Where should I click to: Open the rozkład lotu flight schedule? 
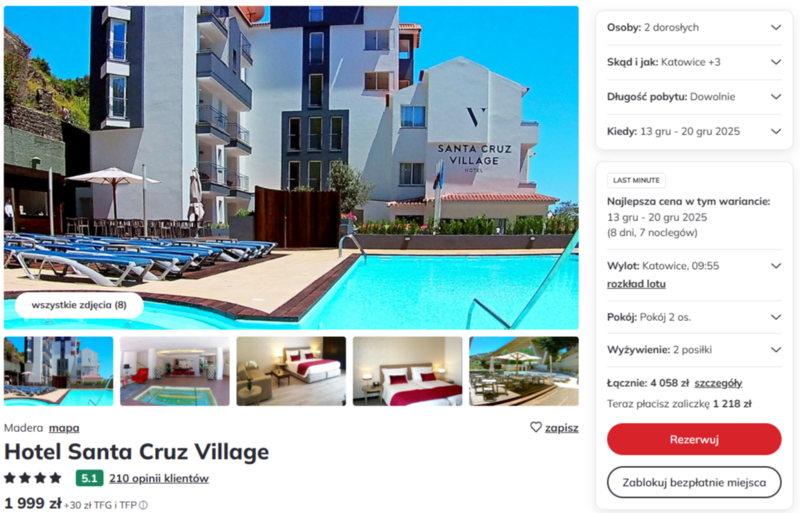pos(636,284)
